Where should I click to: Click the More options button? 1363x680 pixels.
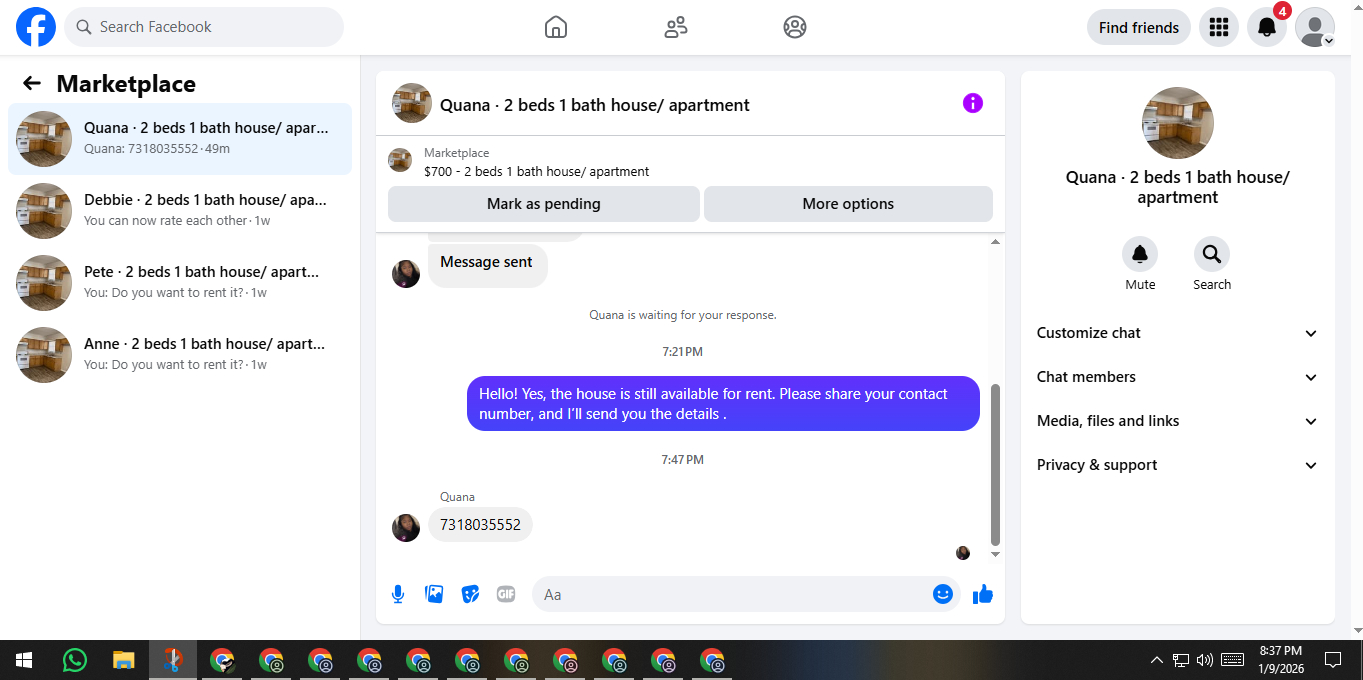pos(848,204)
